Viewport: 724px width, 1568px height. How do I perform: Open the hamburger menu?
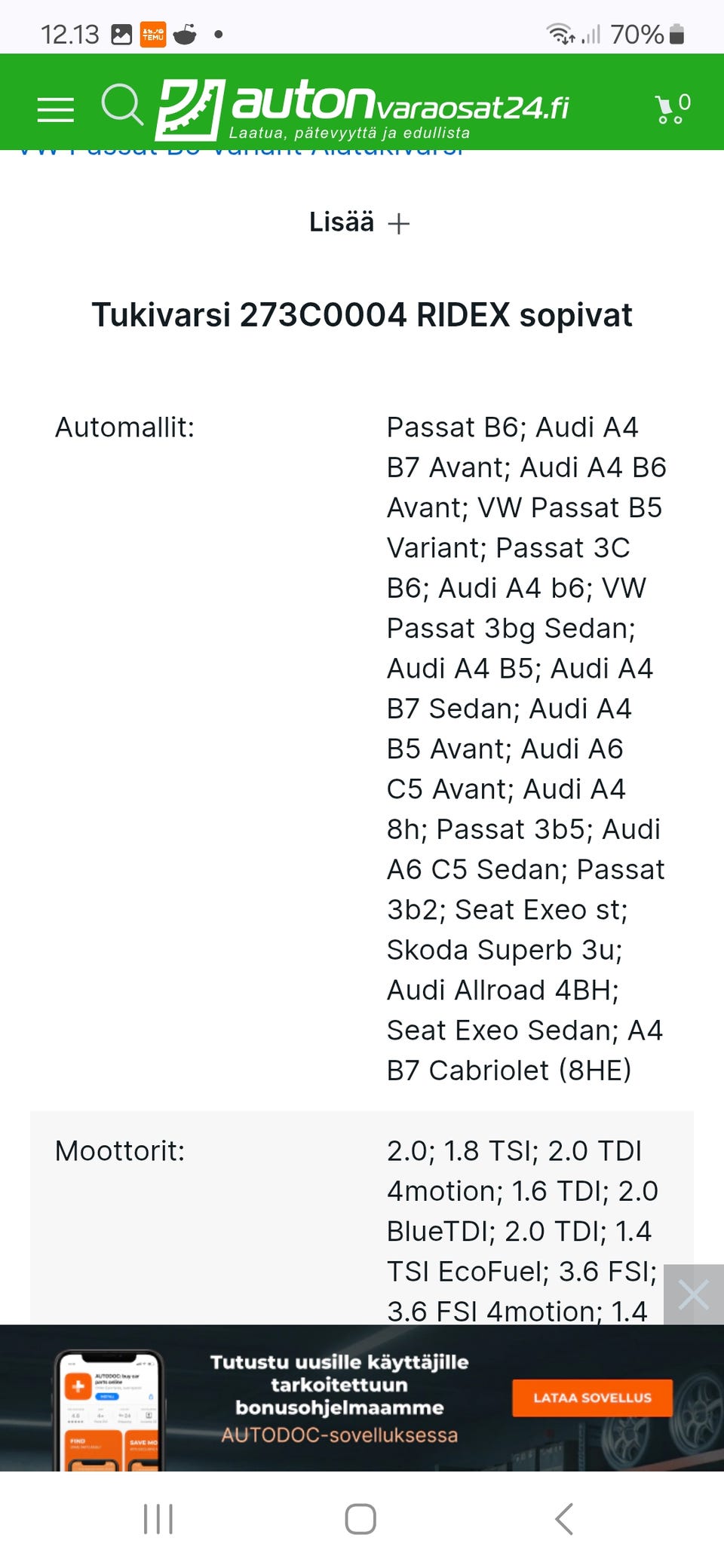56,110
